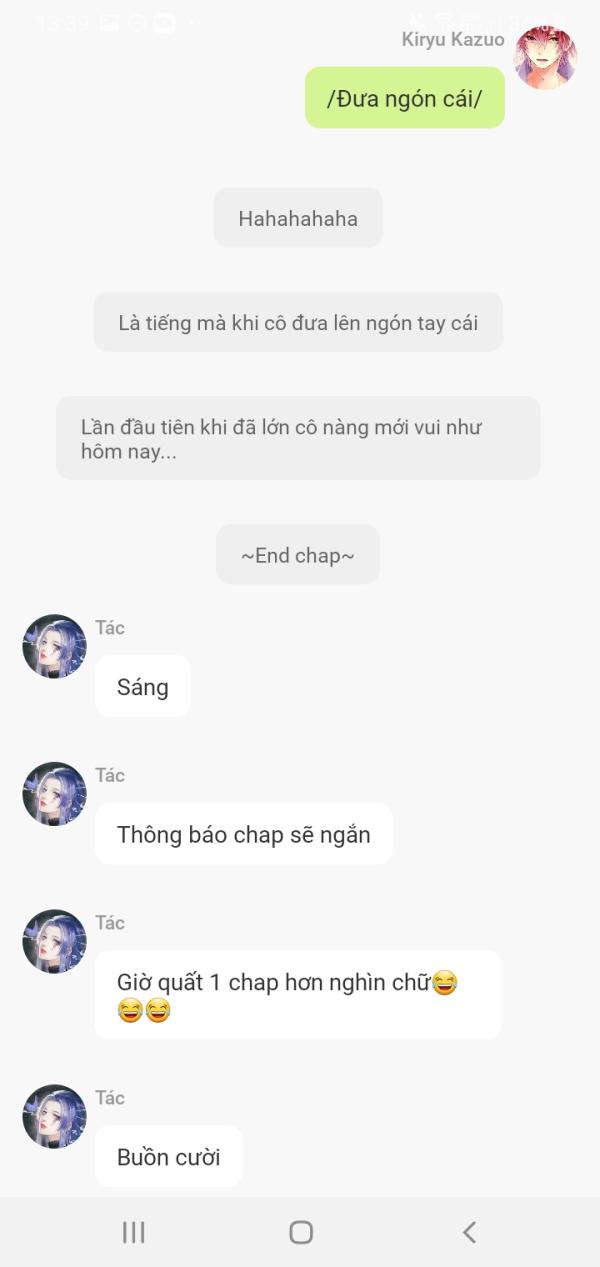The width and height of the screenshot is (600, 1267).
Task: Go to the home screen
Action: [x=300, y=1232]
